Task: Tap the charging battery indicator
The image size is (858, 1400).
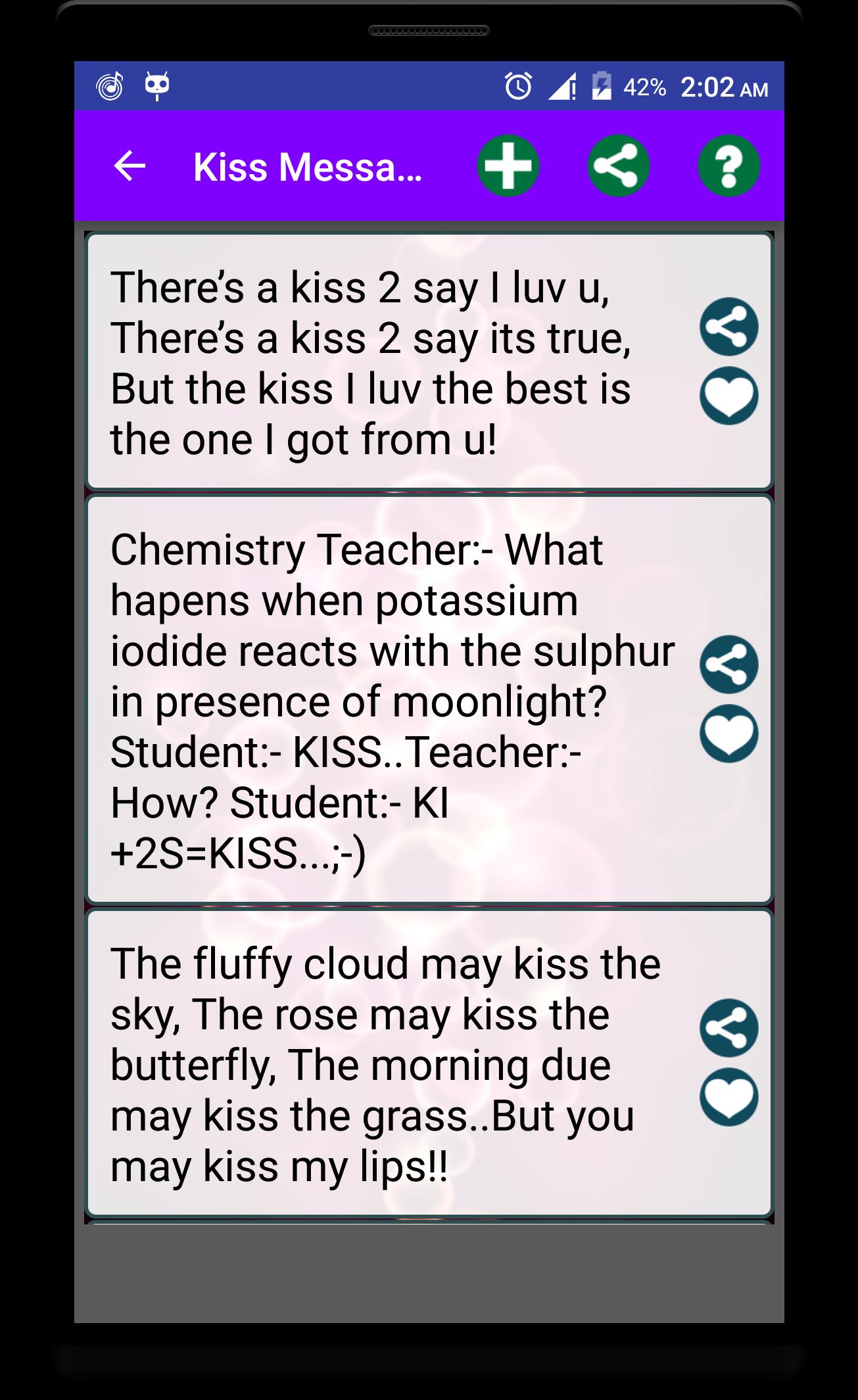Action: pyautogui.click(x=603, y=84)
